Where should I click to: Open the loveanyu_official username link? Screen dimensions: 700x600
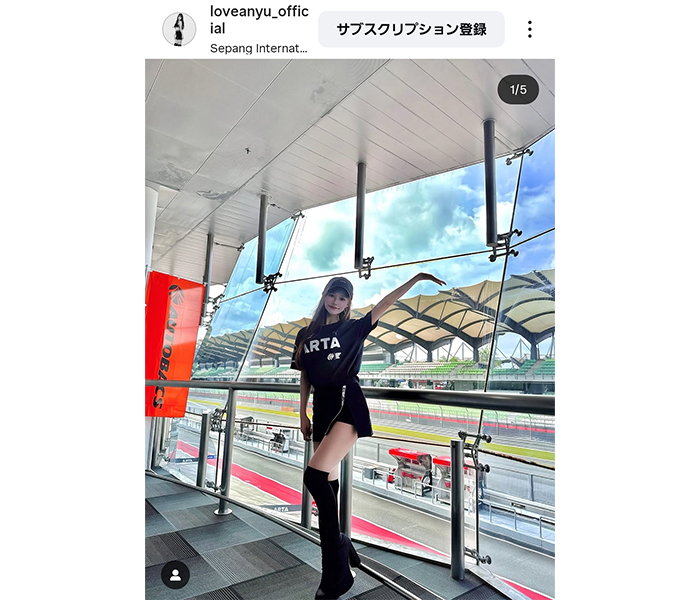(x=259, y=20)
